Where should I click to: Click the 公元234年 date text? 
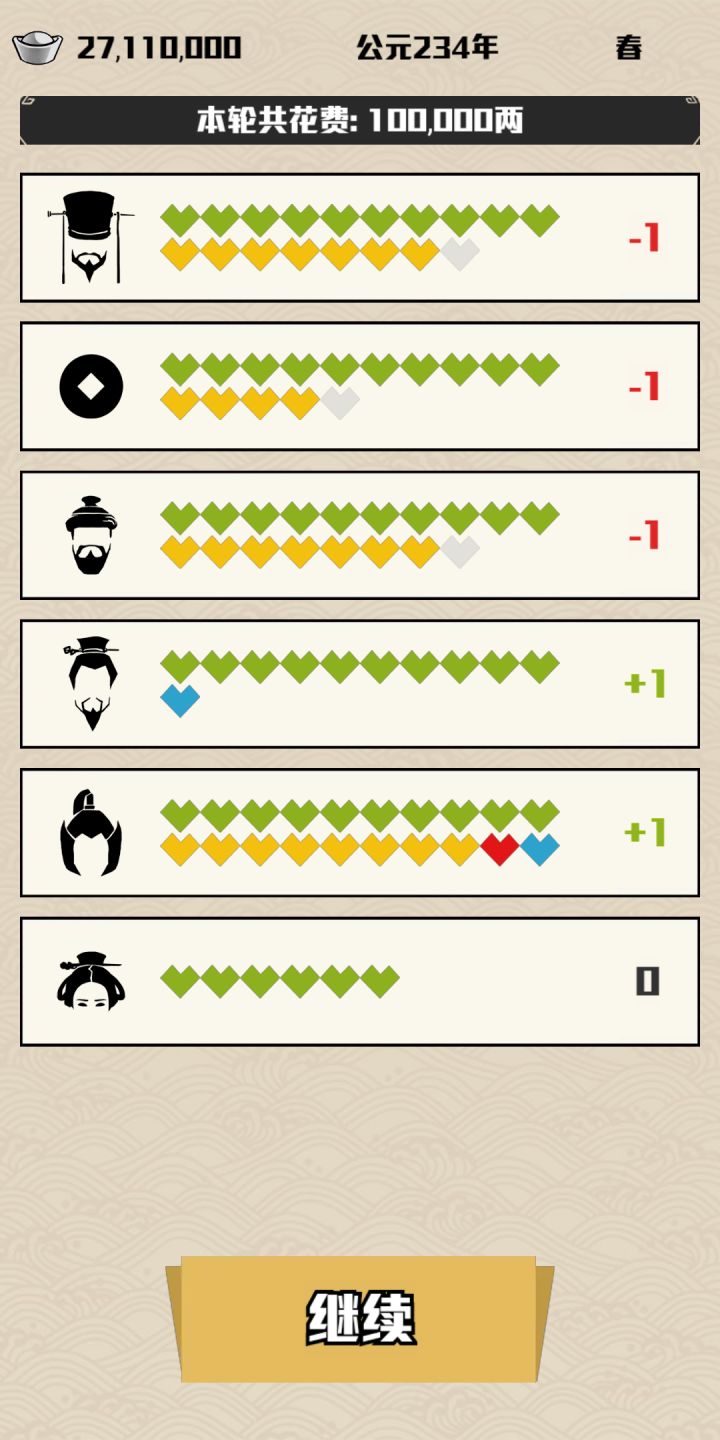point(425,47)
